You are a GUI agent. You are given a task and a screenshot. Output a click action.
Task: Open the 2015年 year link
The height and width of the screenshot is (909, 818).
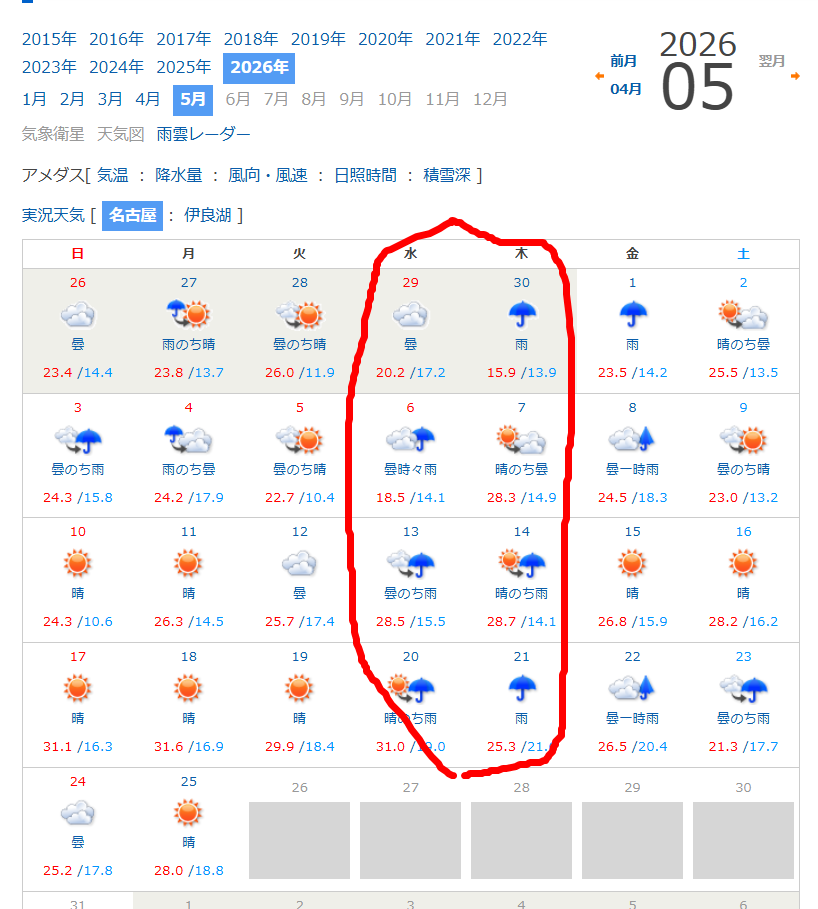point(49,39)
